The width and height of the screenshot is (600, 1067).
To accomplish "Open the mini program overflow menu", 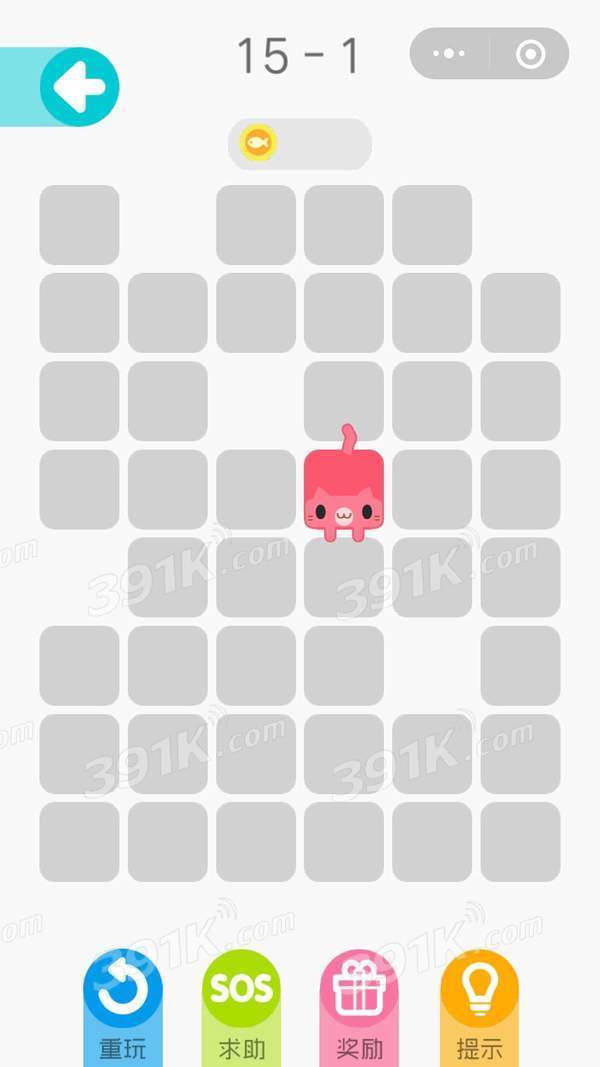I will [450, 54].
